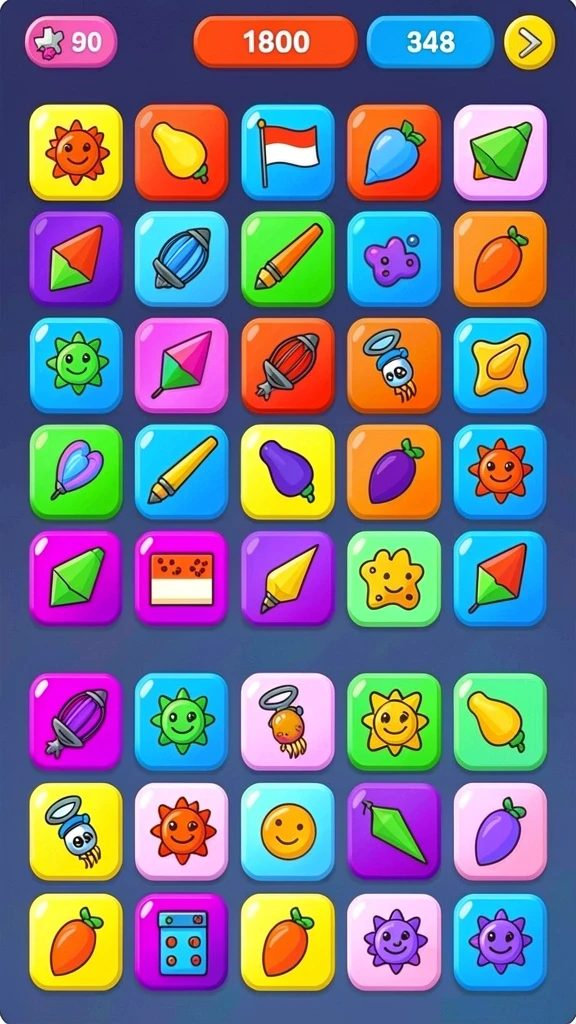Select the red and white cake tile
The height and width of the screenshot is (1024, 576).
tap(182, 579)
